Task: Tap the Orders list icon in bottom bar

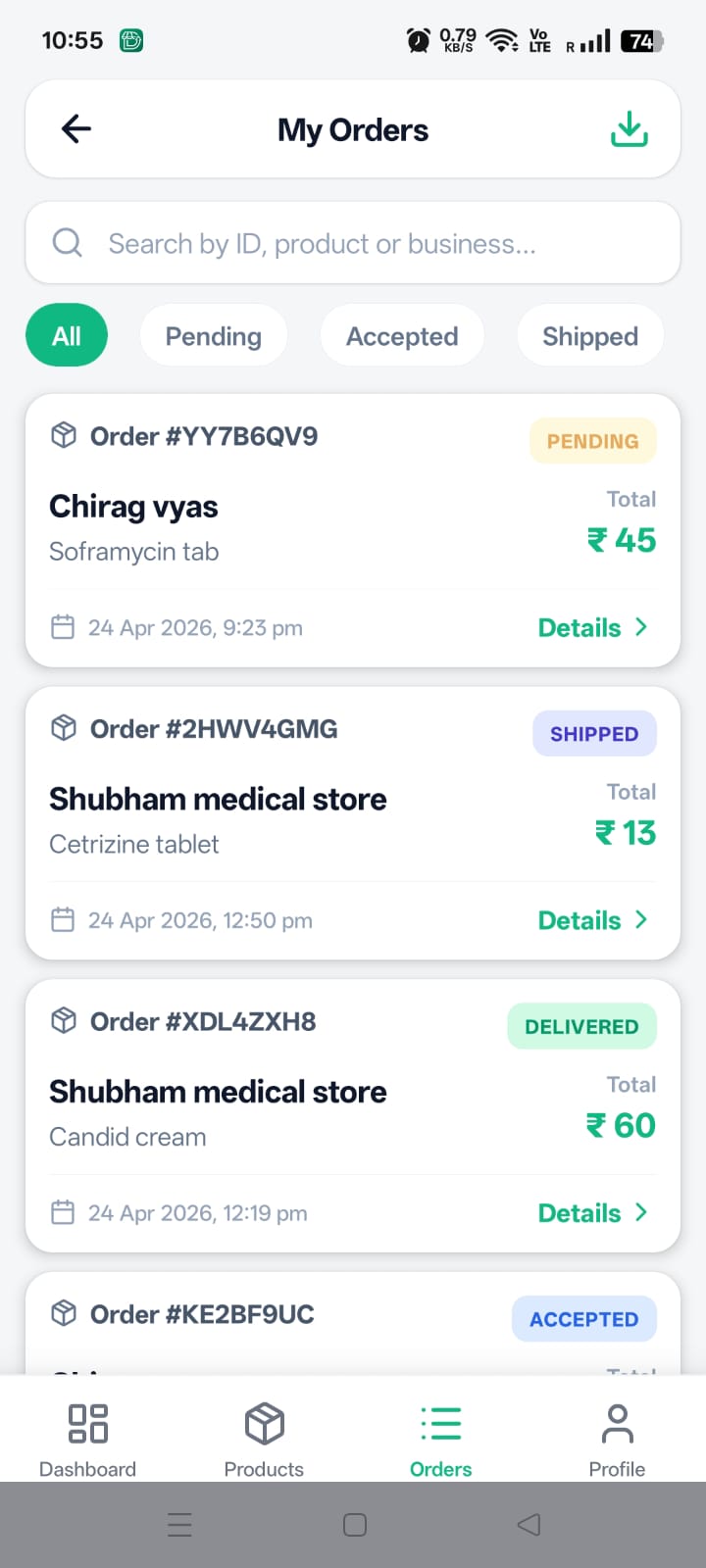Action: pyautogui.click(x=440, y=1422)
